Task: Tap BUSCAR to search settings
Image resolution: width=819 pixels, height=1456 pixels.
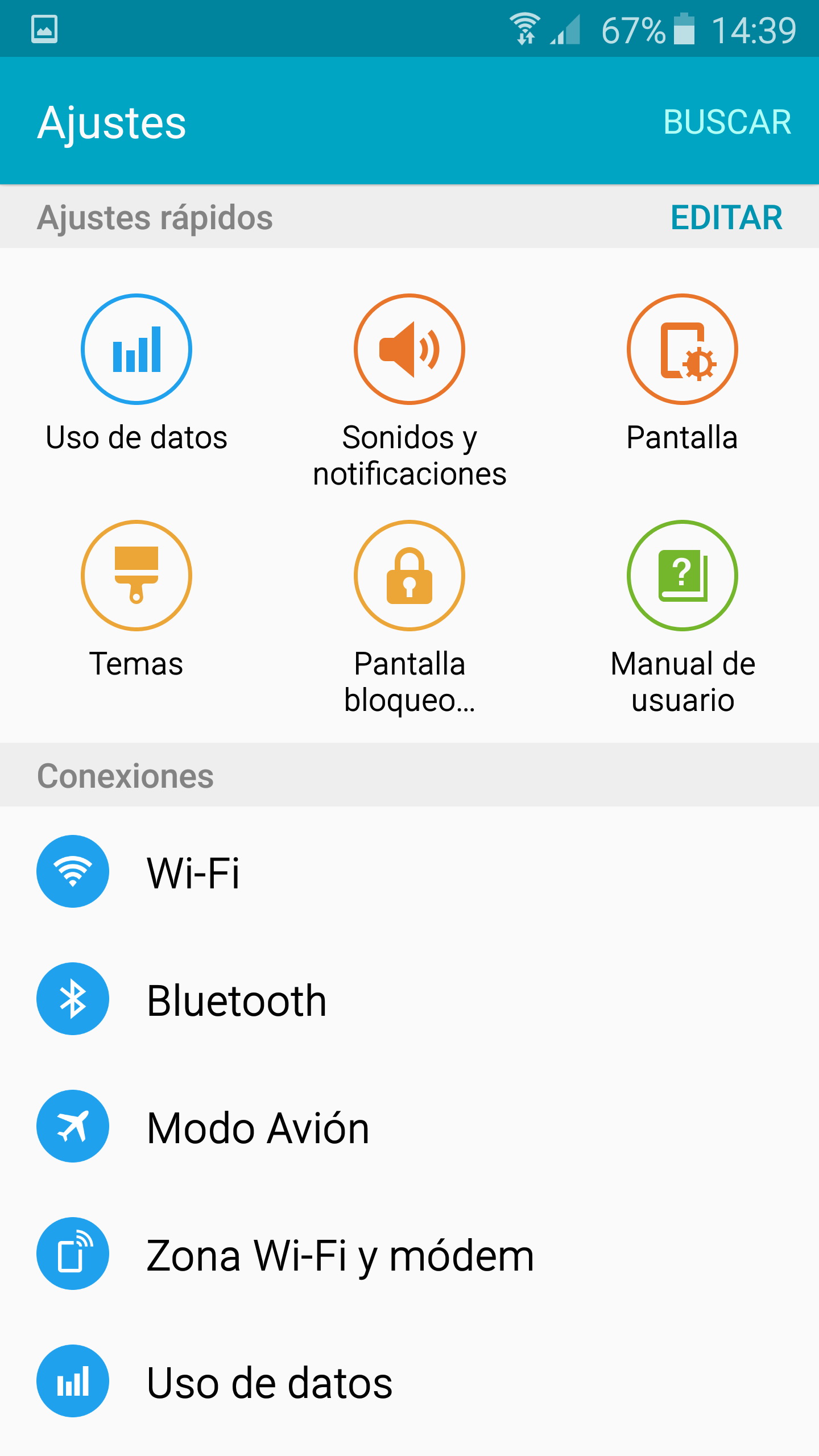Action: click(727, 122)
